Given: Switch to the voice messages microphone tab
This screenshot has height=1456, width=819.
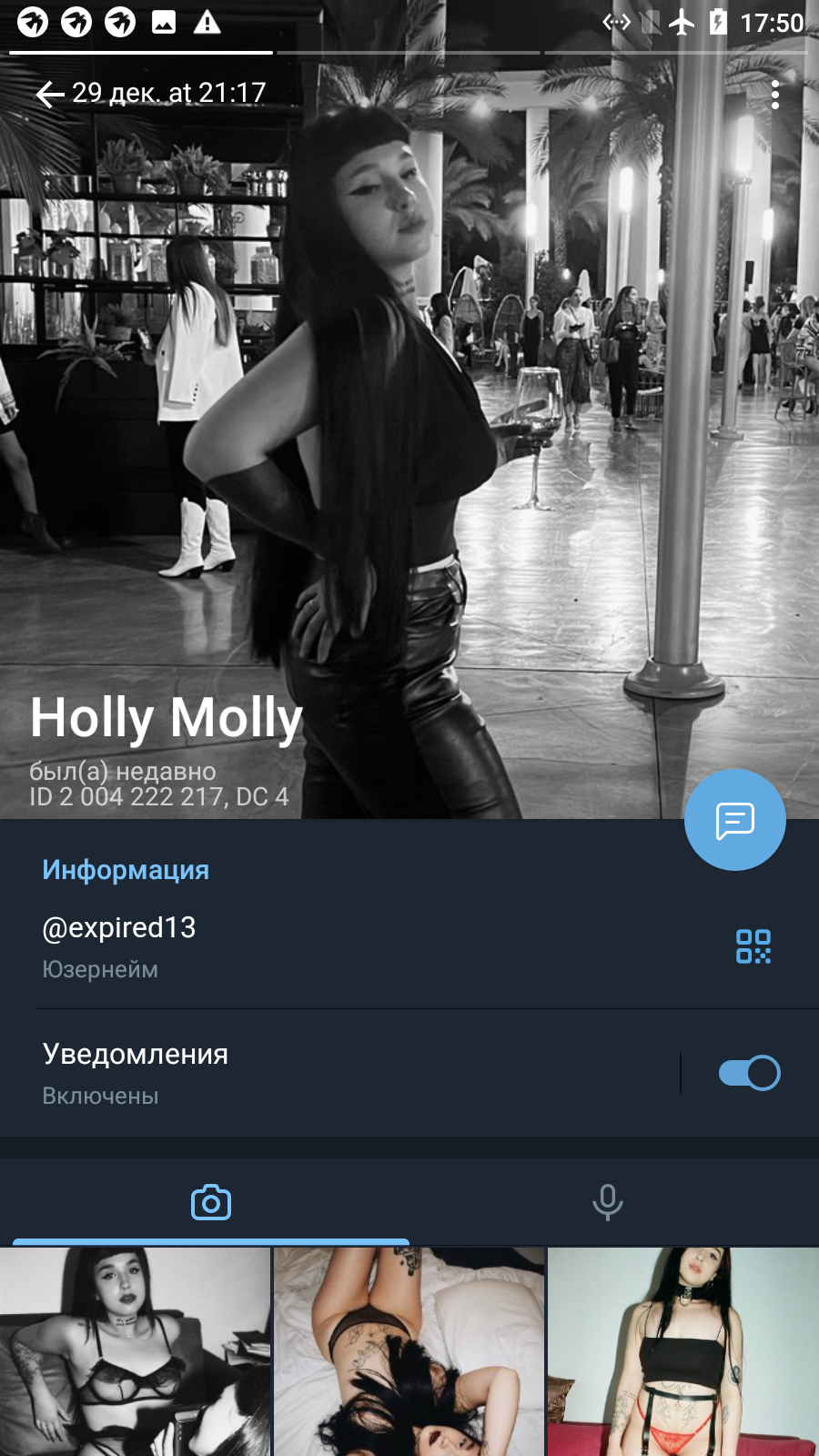Looking at the screenshot, I should [x=608, y=1202].
